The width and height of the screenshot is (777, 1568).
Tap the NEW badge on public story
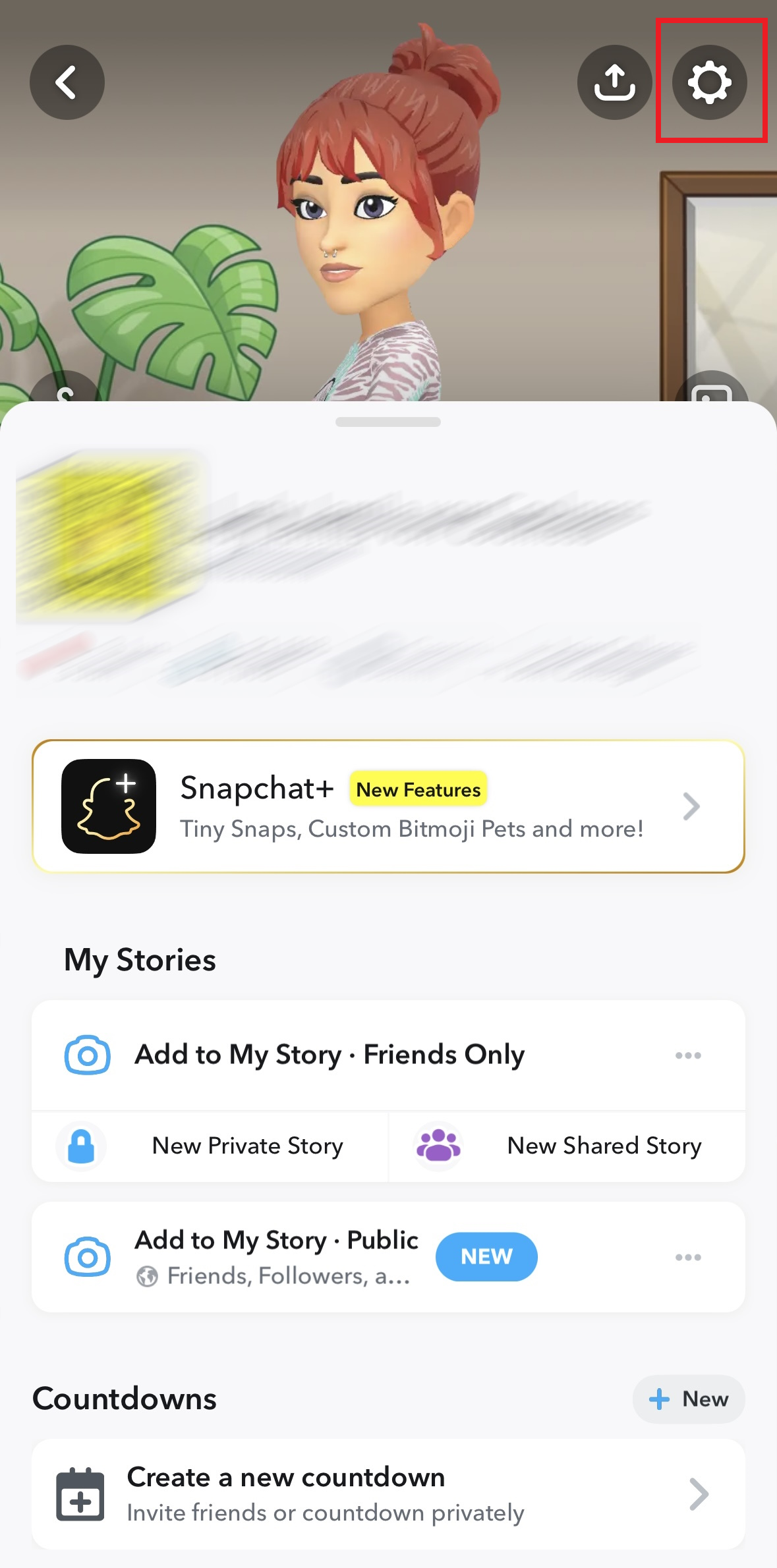click(486, 1256)
